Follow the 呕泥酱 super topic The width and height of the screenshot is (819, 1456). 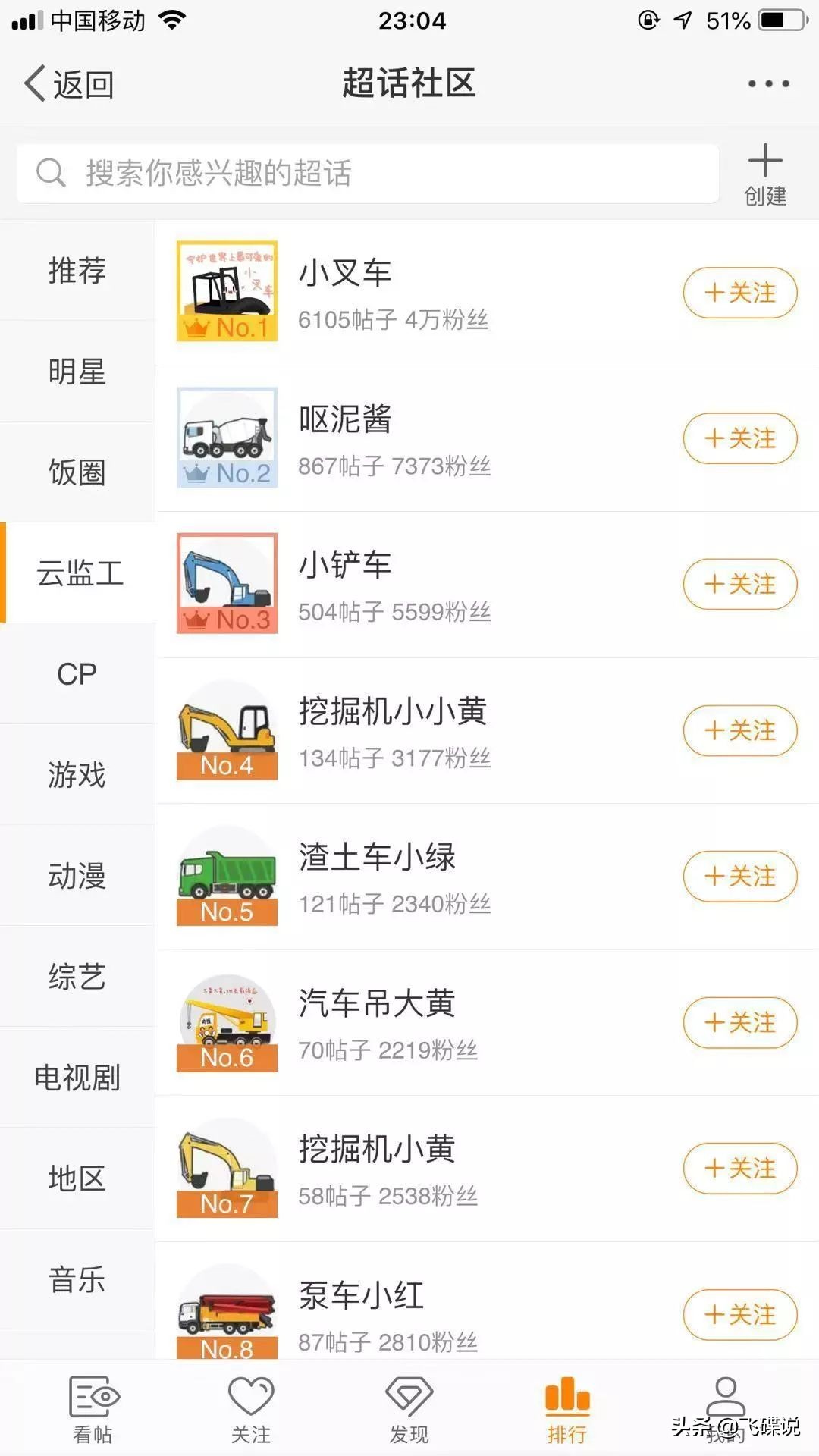(x=739, y=438)
